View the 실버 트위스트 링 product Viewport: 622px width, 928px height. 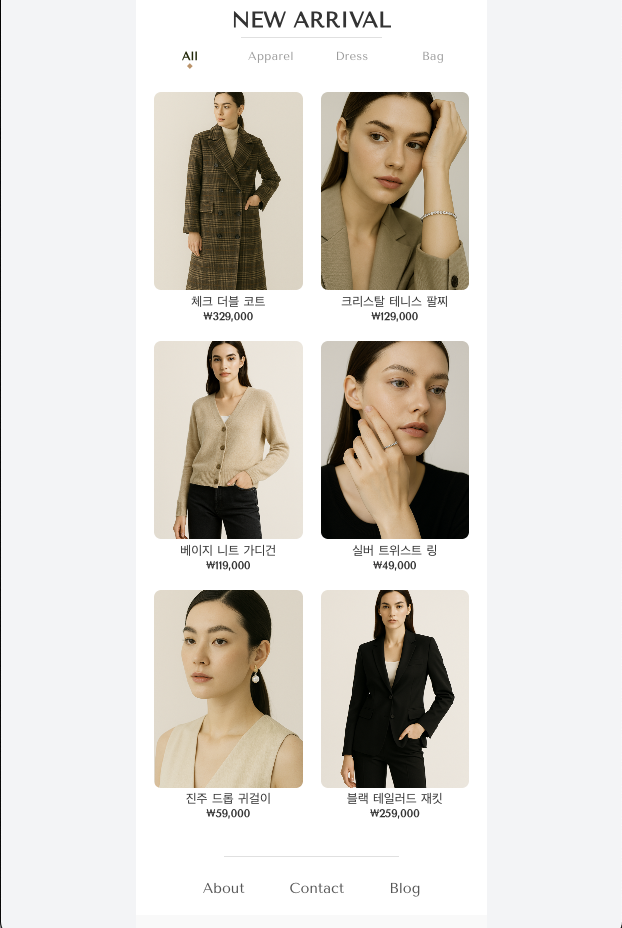click(x=395, y=440)
